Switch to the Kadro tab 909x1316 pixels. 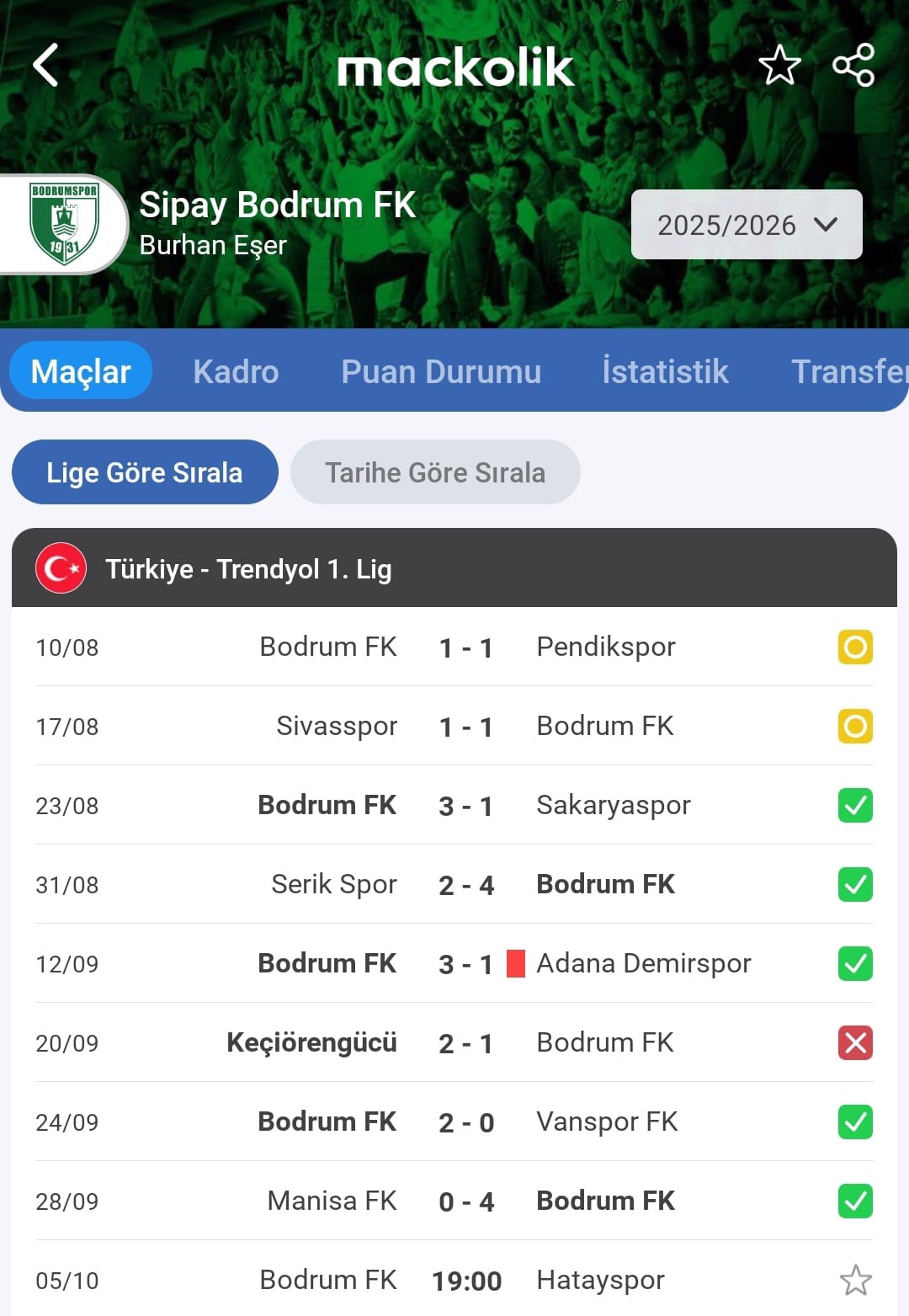[x=236, y=371]
